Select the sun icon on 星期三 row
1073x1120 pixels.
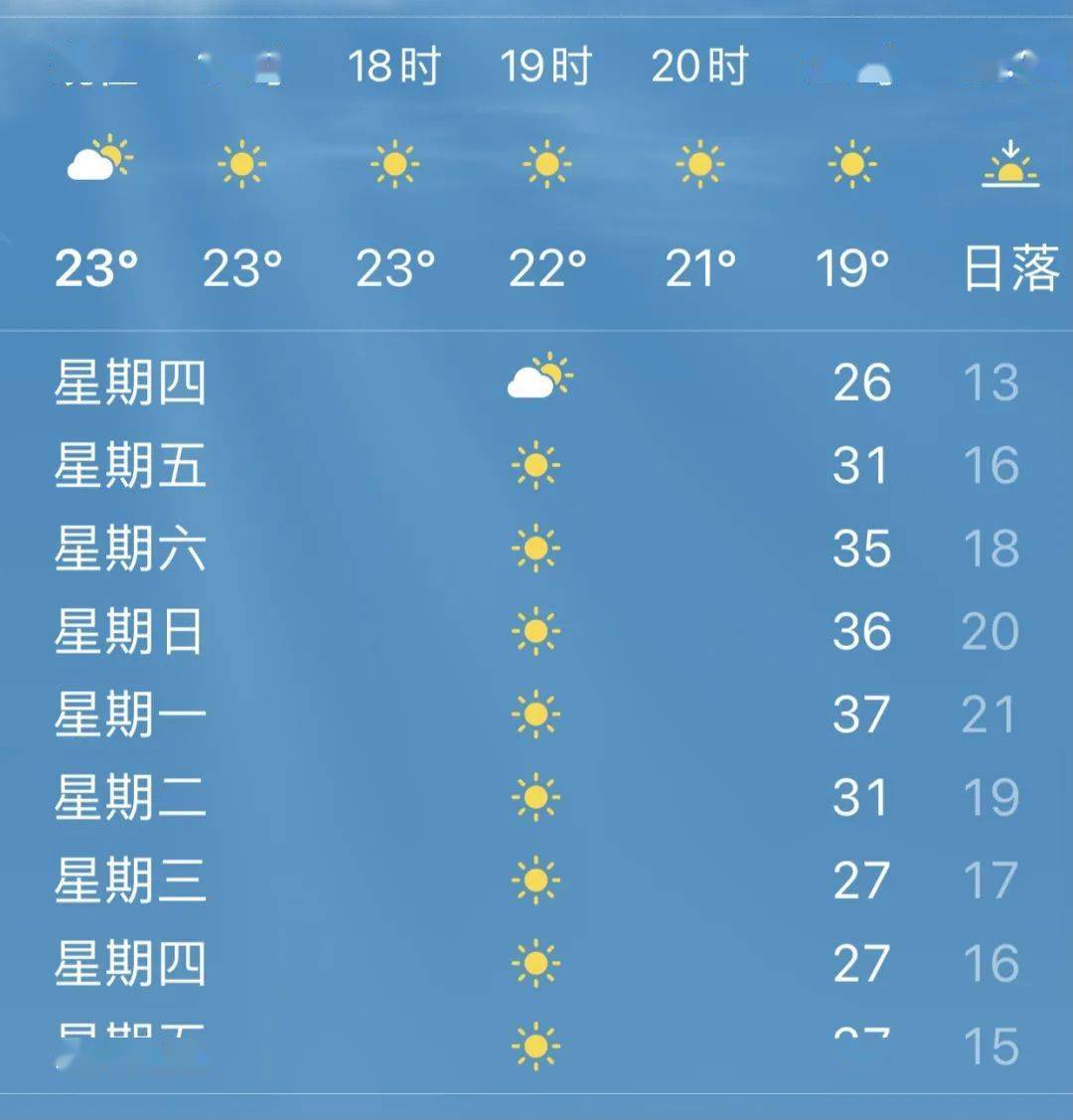536,880
